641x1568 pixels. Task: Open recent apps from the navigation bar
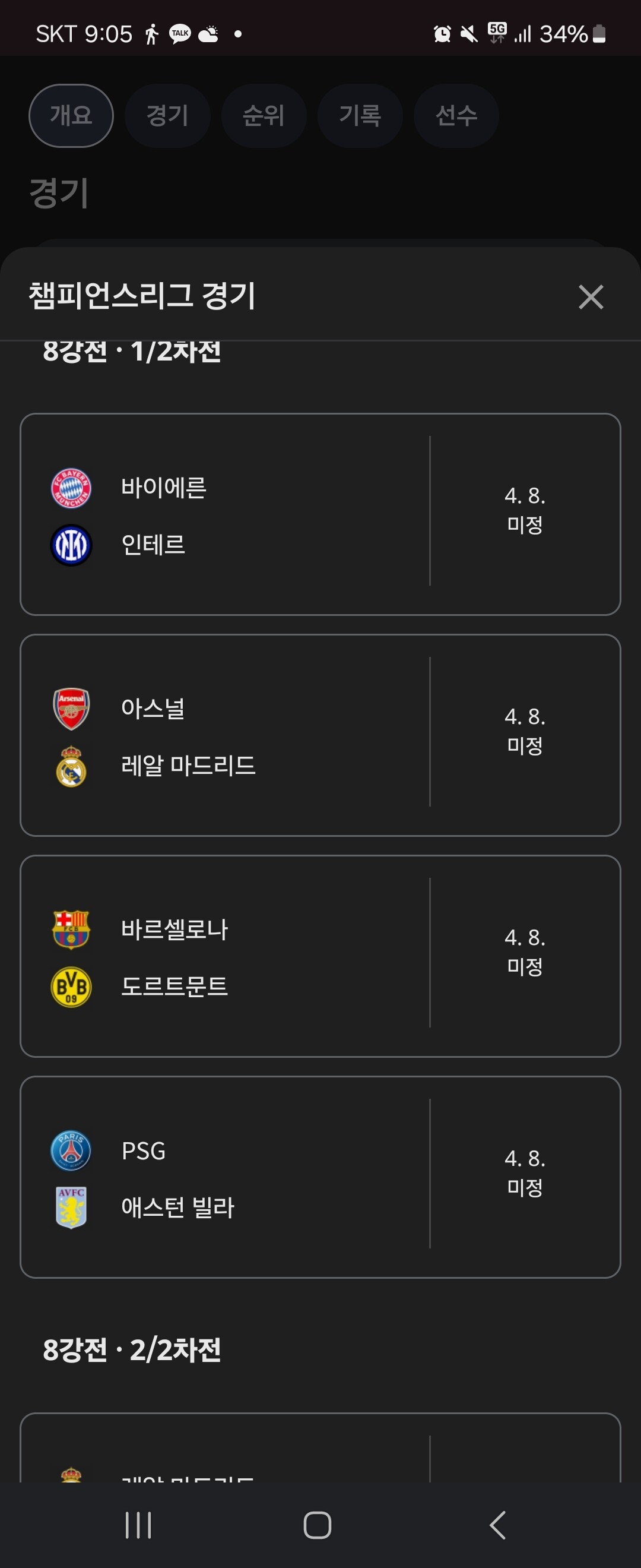[x=138, y=1525]
